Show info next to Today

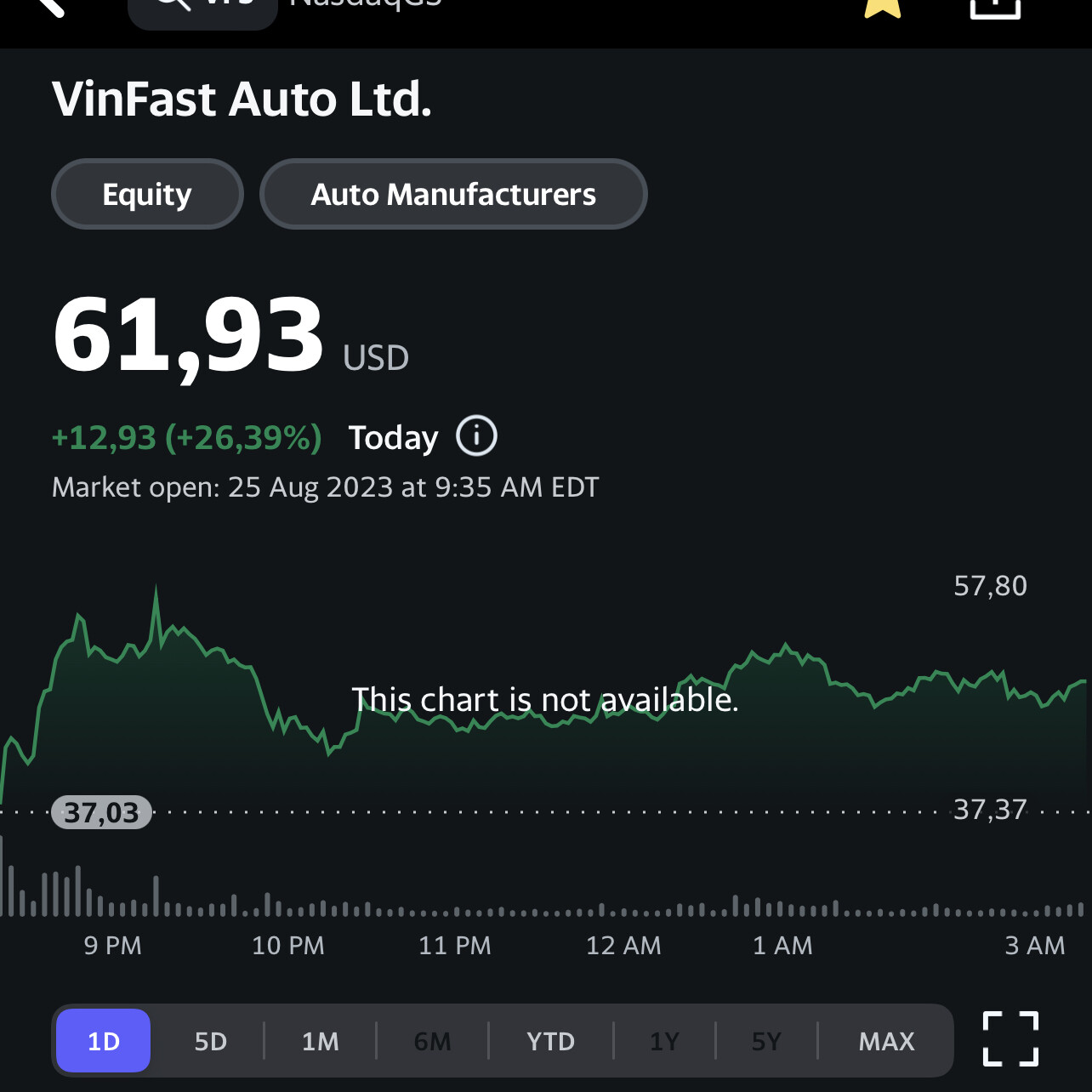point(476,436)
